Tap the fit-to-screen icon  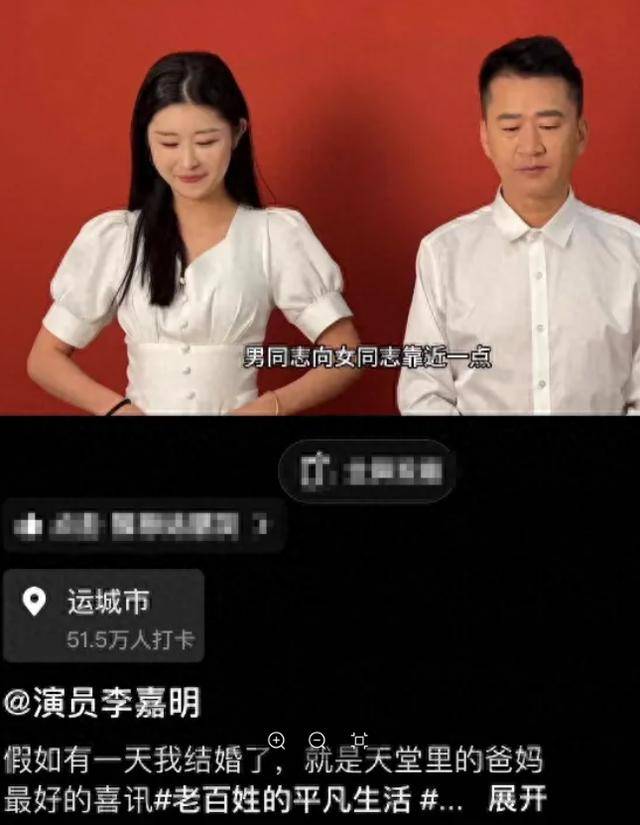point(359,740)
